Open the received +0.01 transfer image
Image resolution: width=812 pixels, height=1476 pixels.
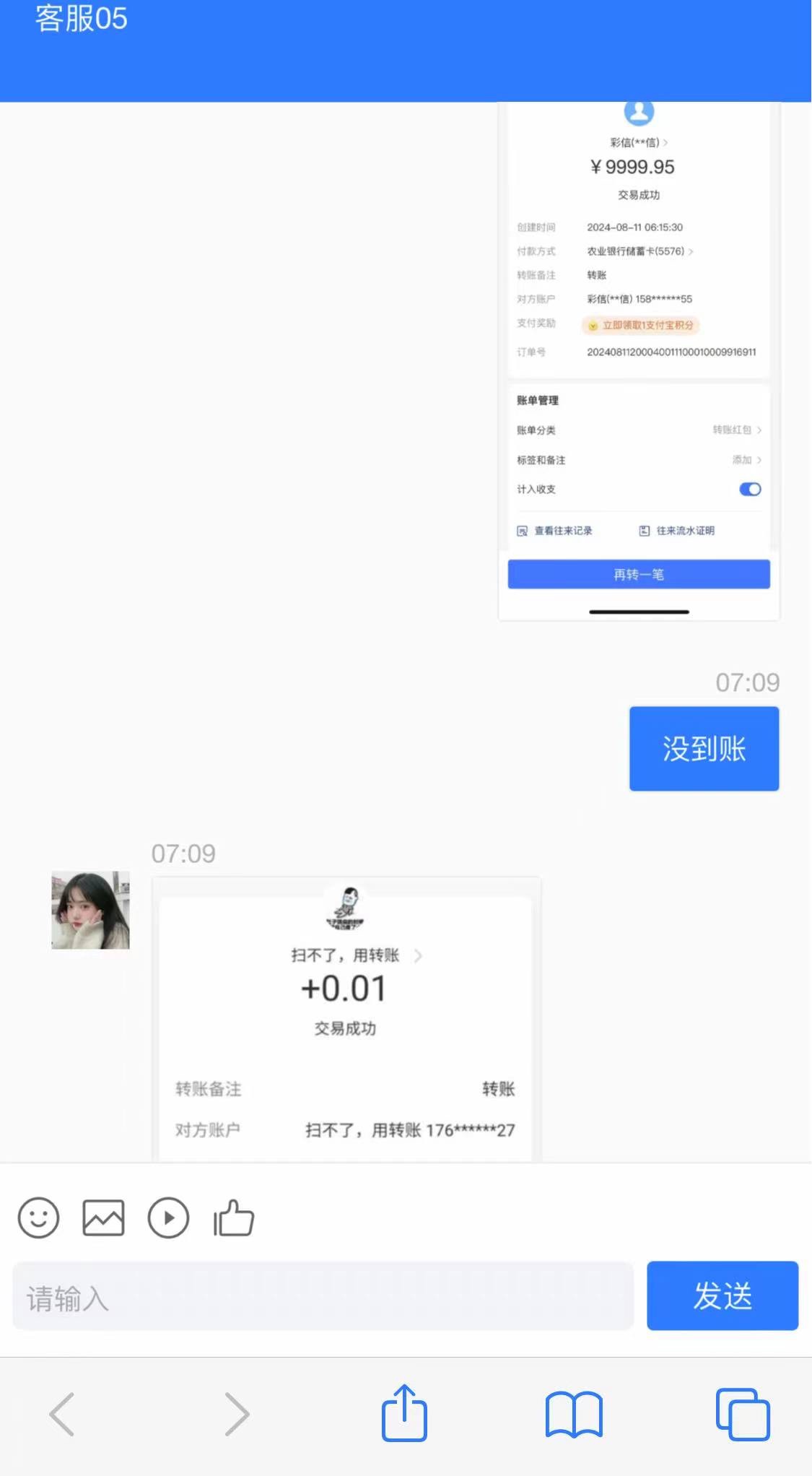tap(346, 1018)
